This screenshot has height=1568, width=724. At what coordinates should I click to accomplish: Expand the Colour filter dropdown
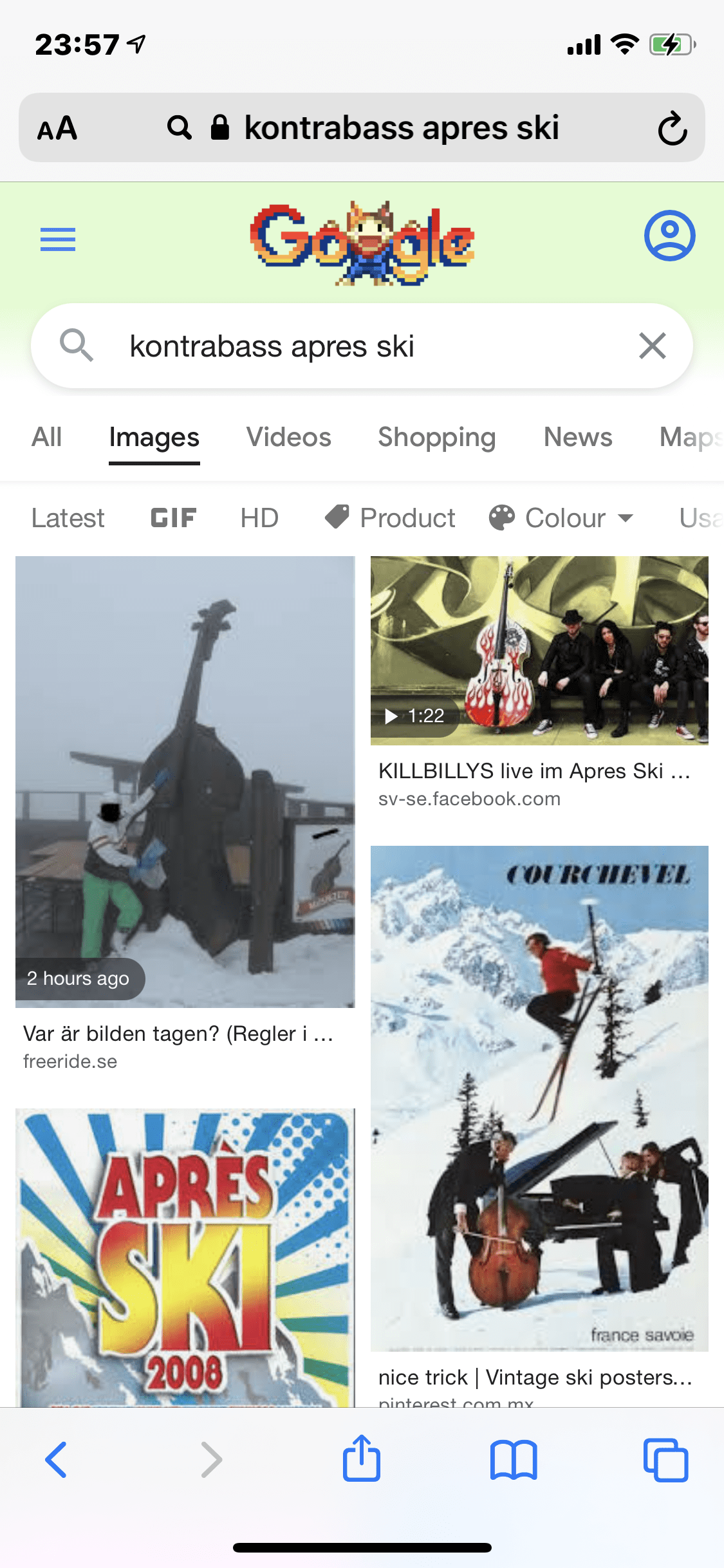[562, 518]
